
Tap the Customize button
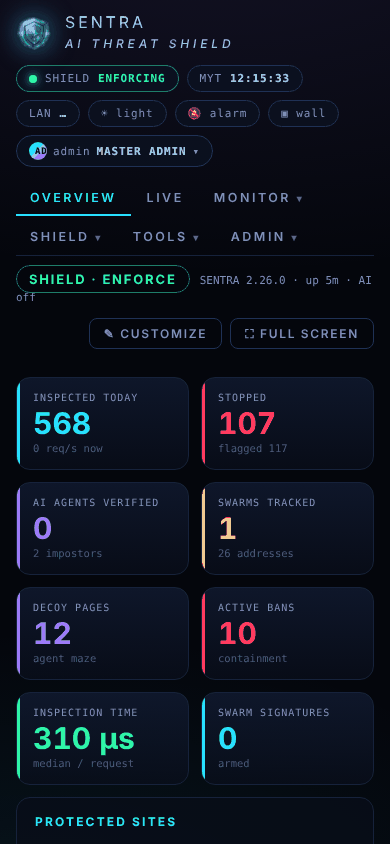(x=155, y=334)
